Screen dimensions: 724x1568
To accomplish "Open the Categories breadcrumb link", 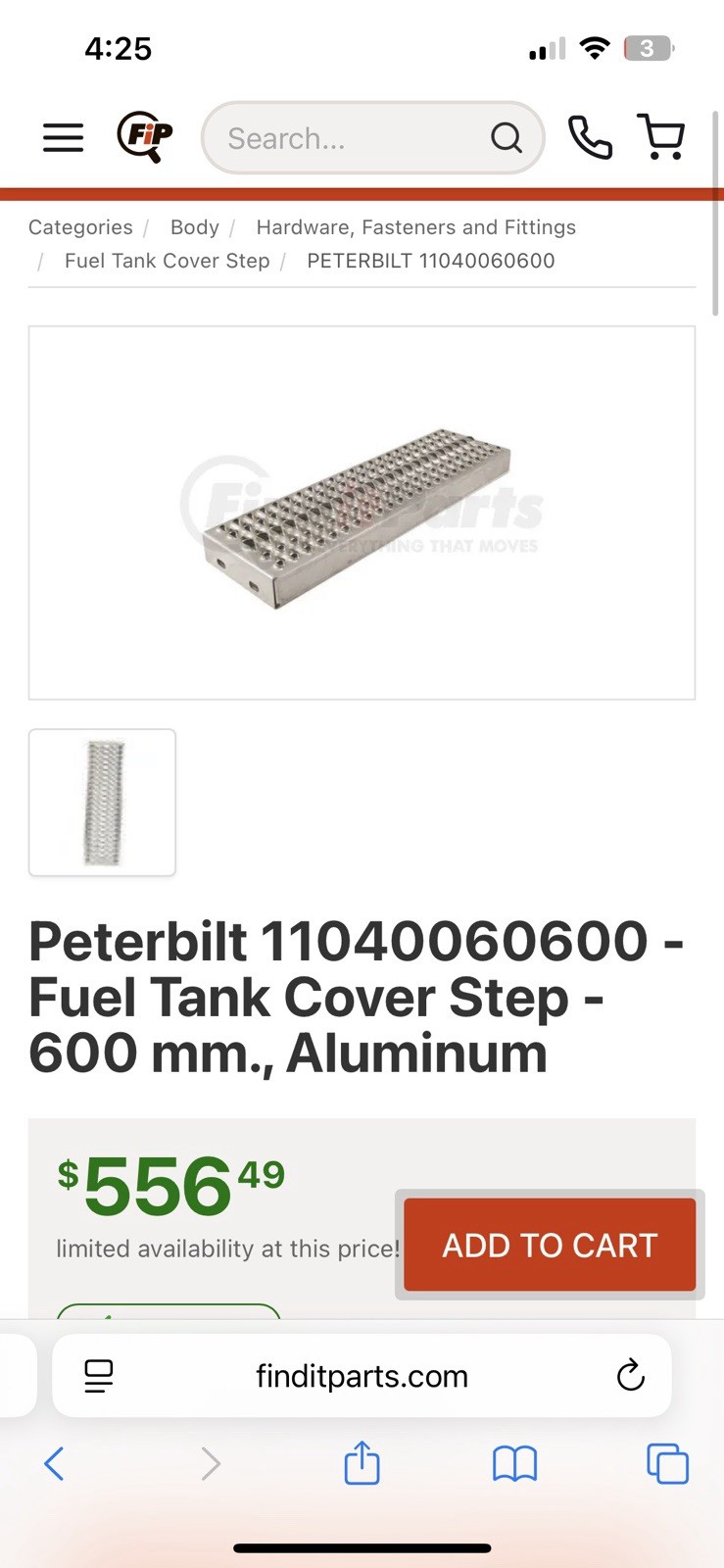I will pyautogui.click(x=79, y=226).
